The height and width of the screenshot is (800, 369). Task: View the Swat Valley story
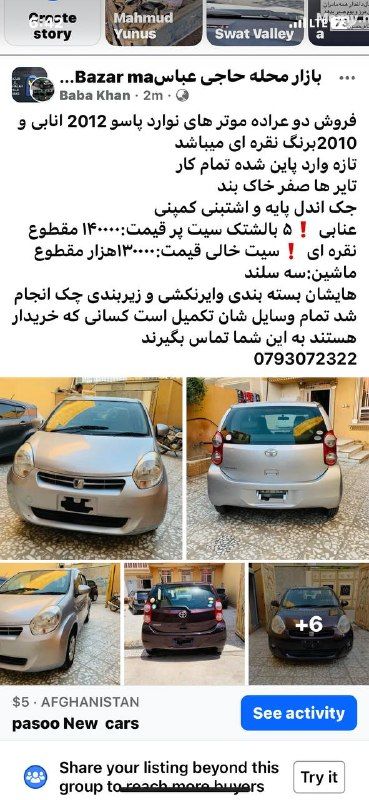tap(255, 23)
